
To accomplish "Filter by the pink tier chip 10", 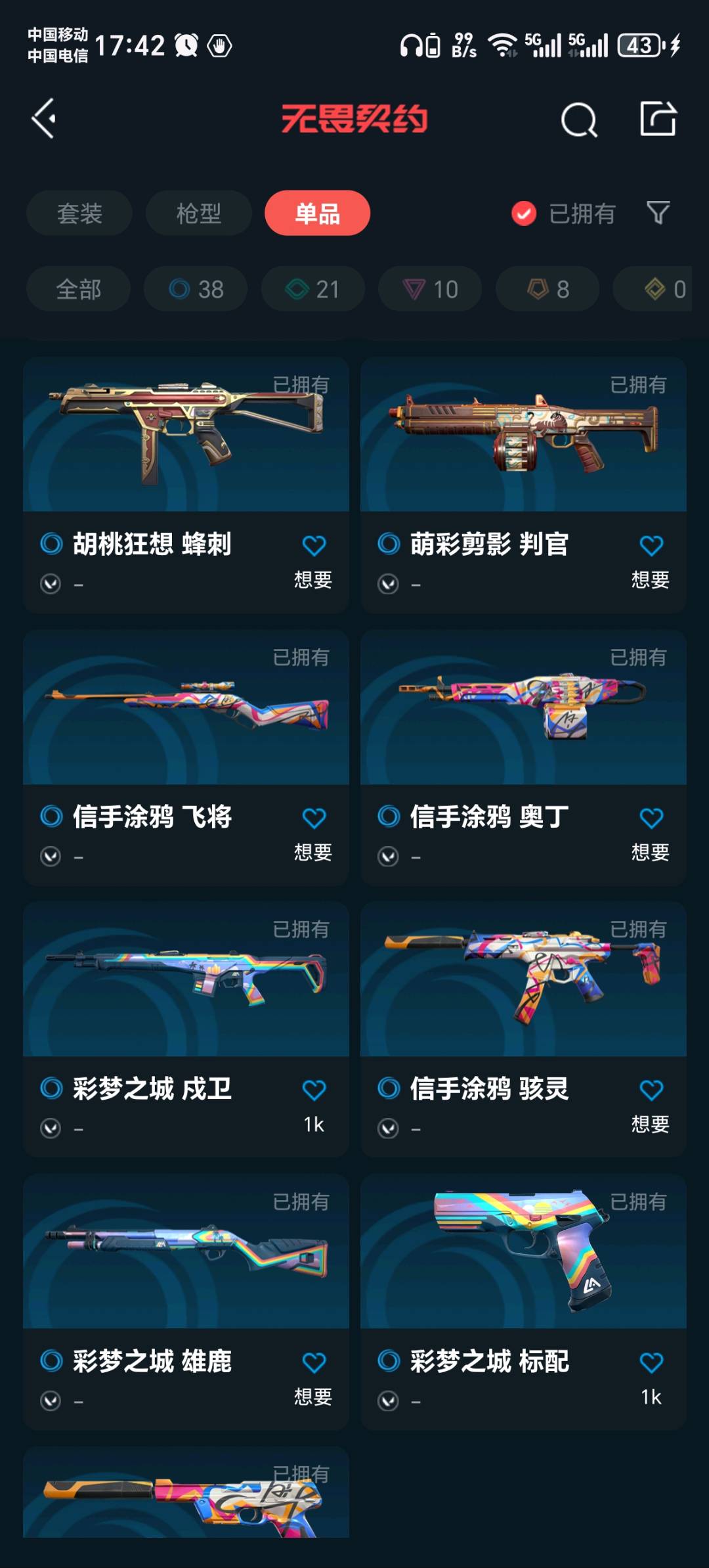I will point(430,289).
